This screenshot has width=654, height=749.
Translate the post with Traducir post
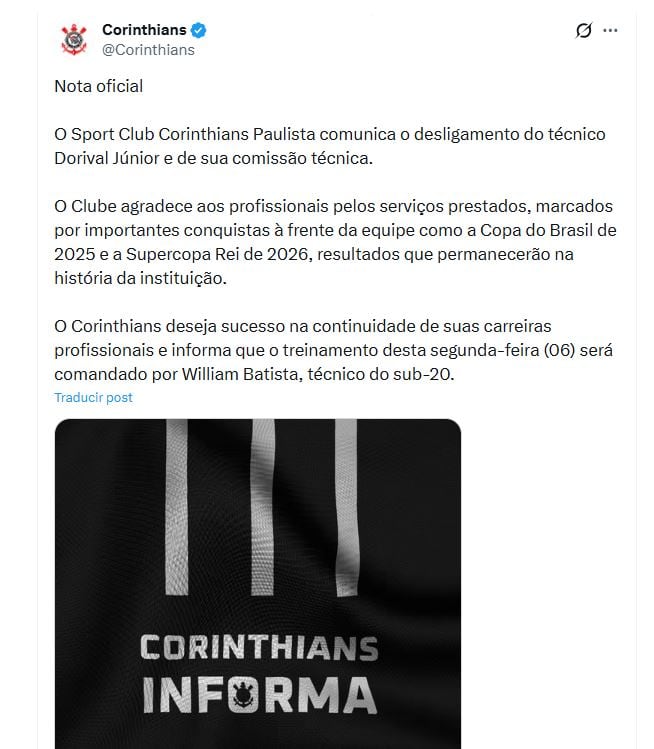(93, 397)
